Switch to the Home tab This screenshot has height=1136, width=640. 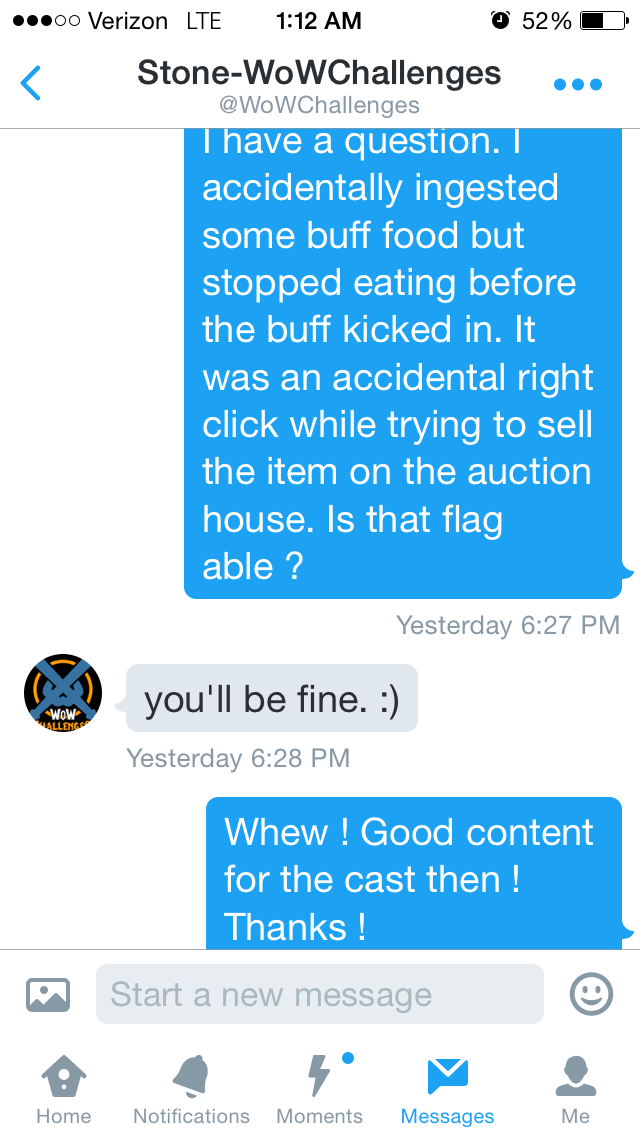click(63, 1089)
